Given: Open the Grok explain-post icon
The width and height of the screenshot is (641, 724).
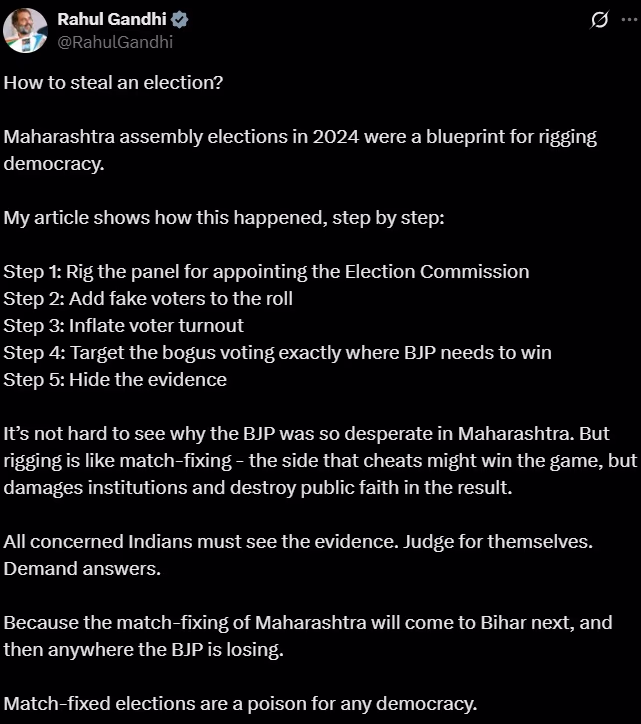Looking at the screenshot, I should click(600, 20).
